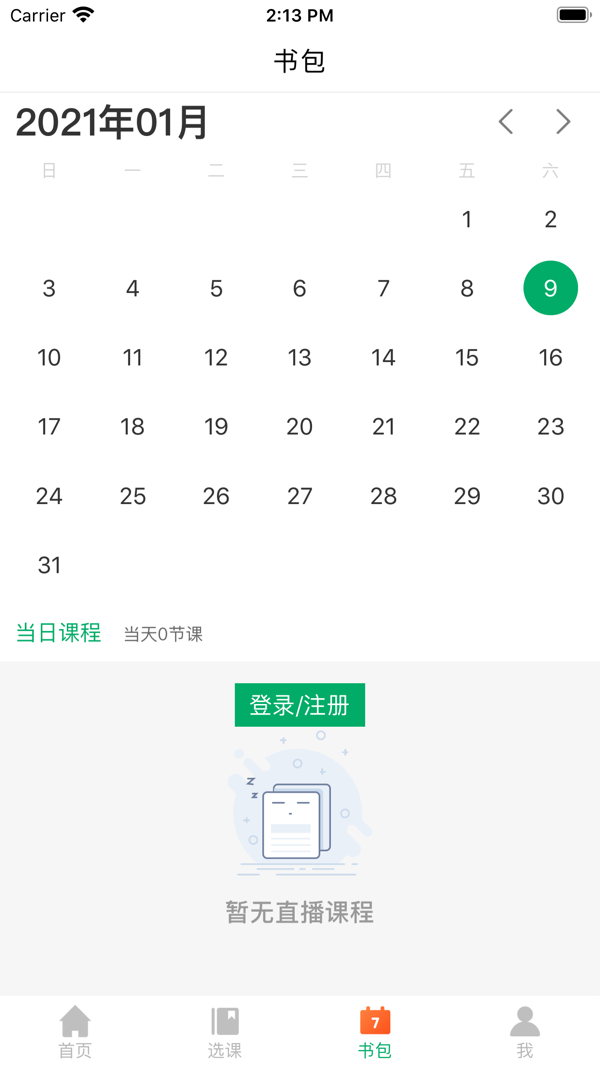
Task: Tap January 28 on the calendar
Action: click(383, 496)
